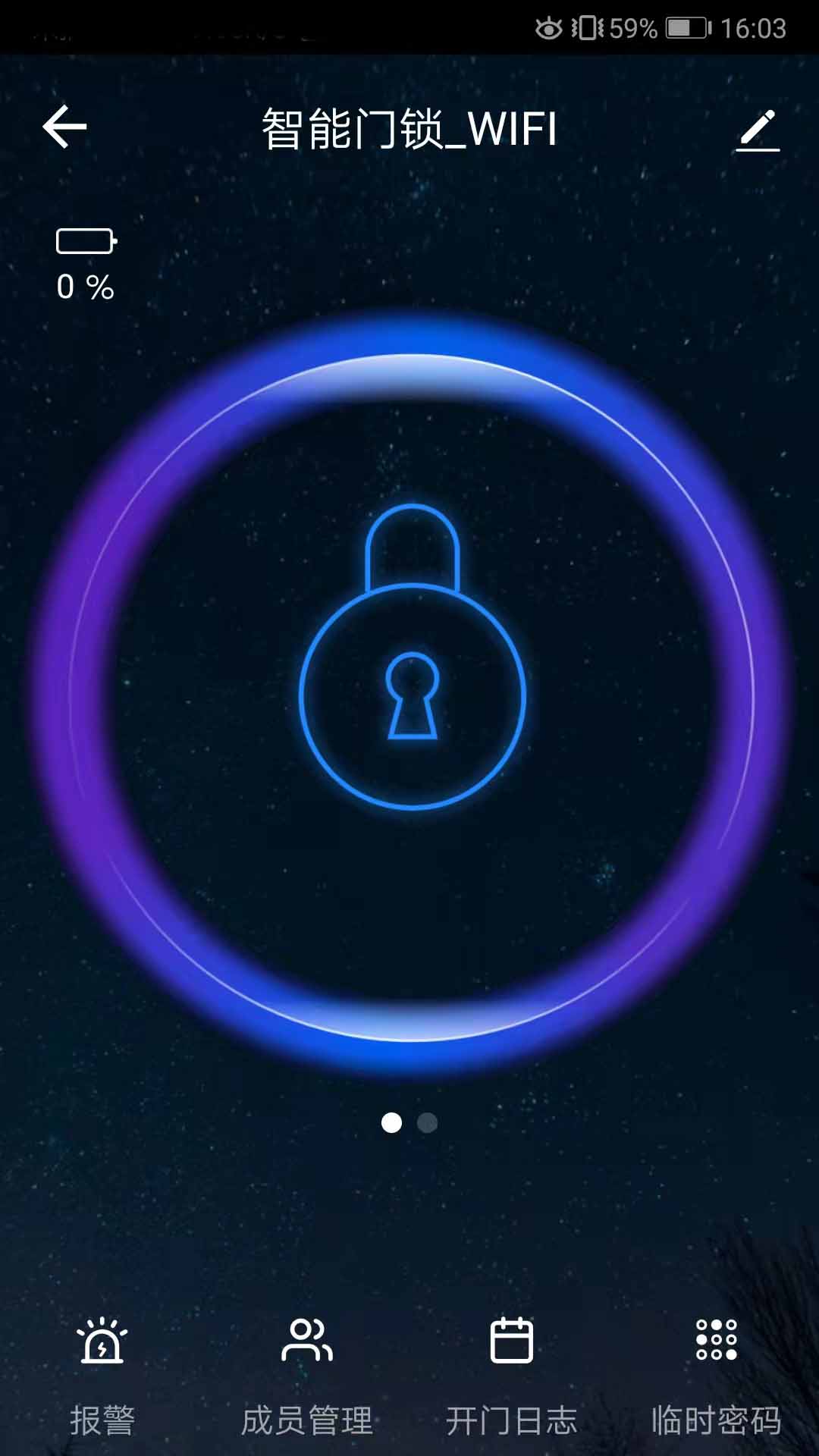Select the second page indicator dot
Viewport: 819px width, 1456px height.
coord(428,1122)
